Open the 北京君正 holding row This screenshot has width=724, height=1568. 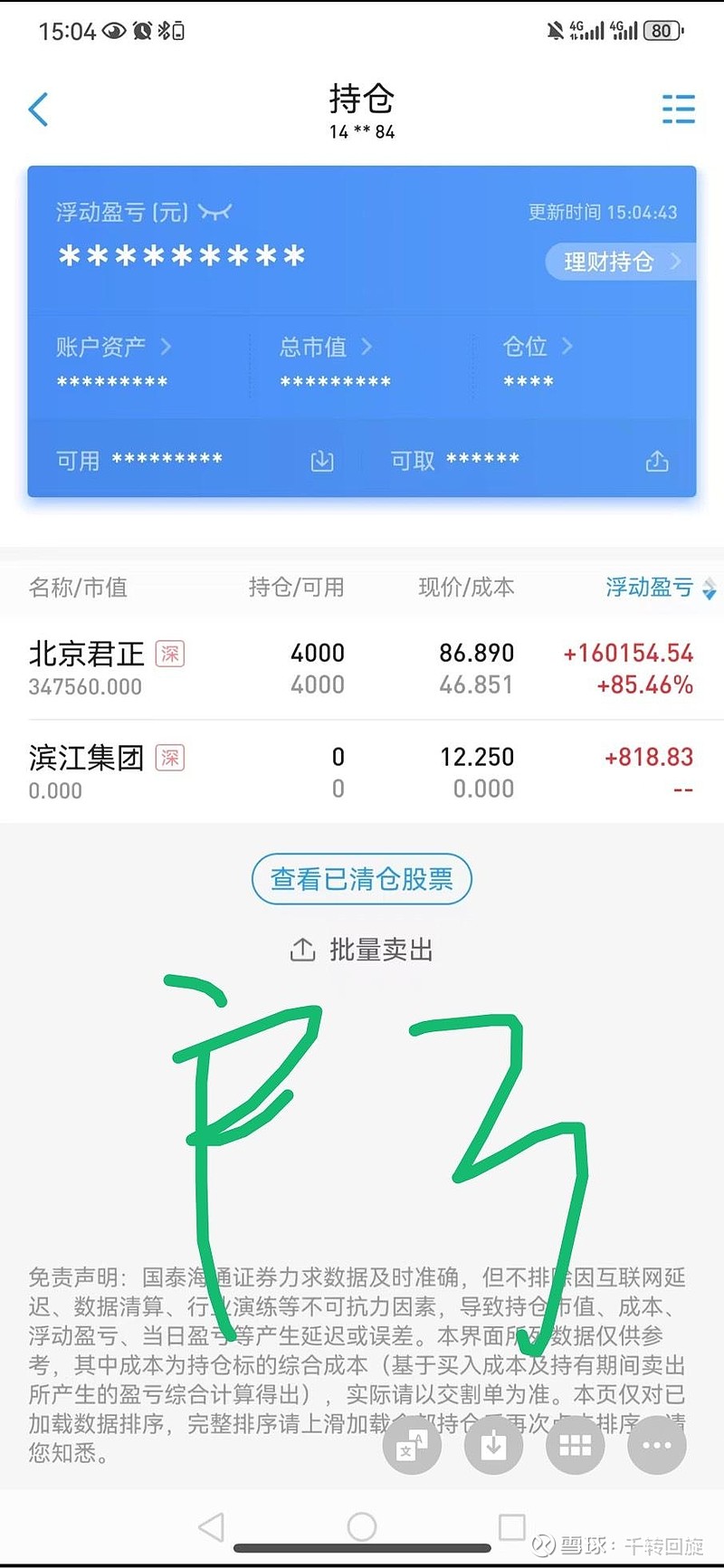coord(362,668)
